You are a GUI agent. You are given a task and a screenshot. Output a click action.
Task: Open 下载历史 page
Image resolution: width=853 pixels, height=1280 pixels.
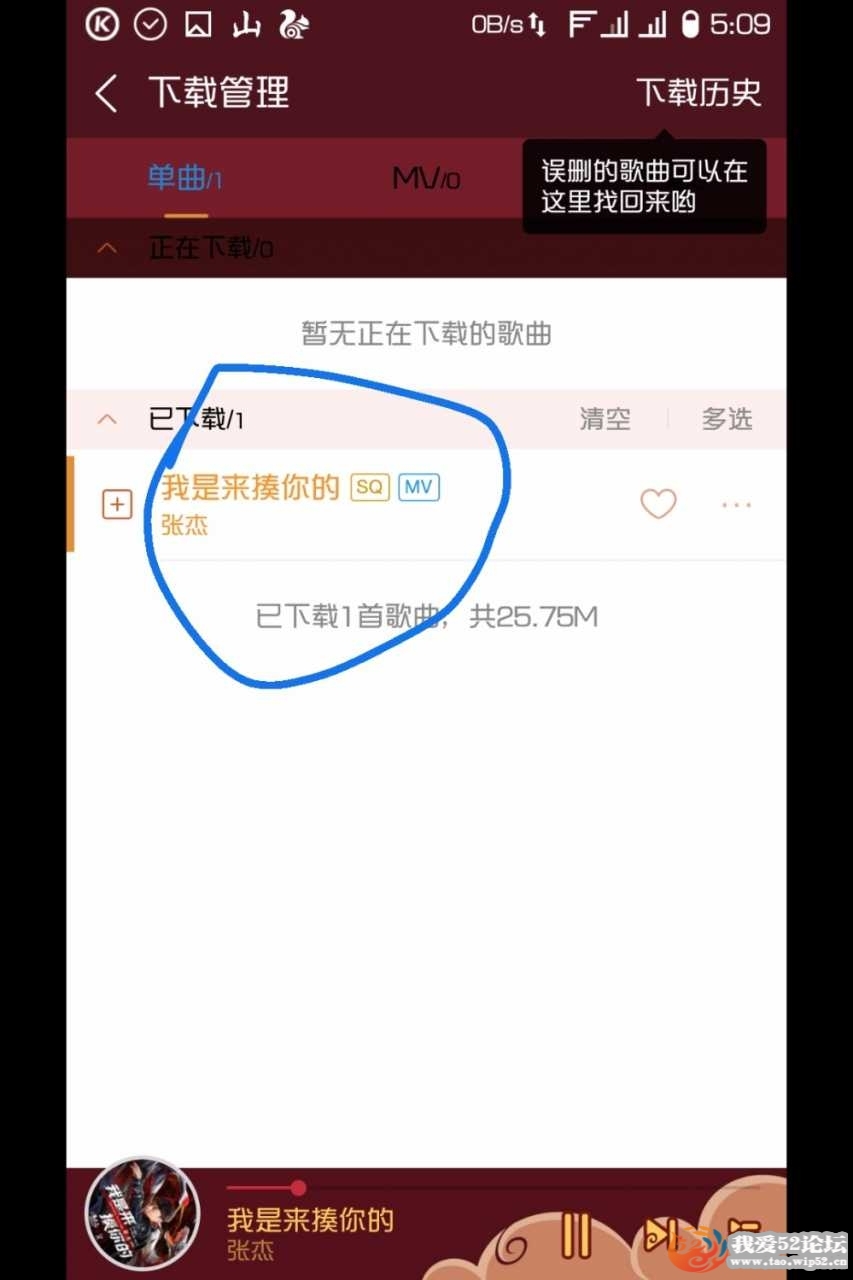[x=698, y=93]
